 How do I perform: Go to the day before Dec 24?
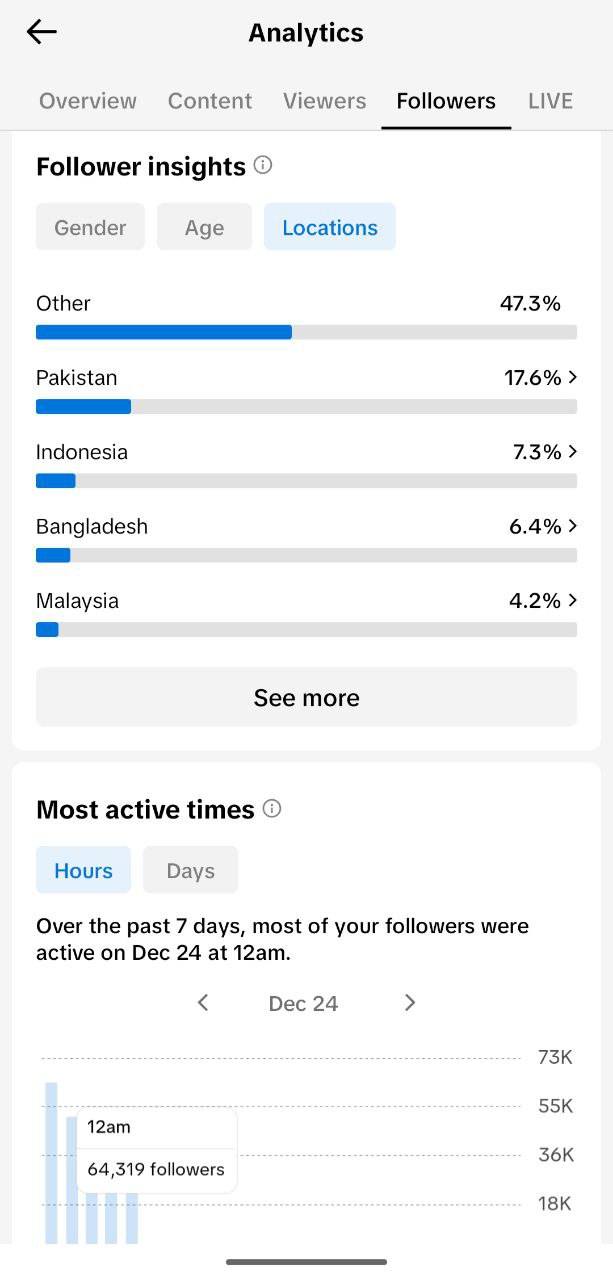coord(203,1003)
